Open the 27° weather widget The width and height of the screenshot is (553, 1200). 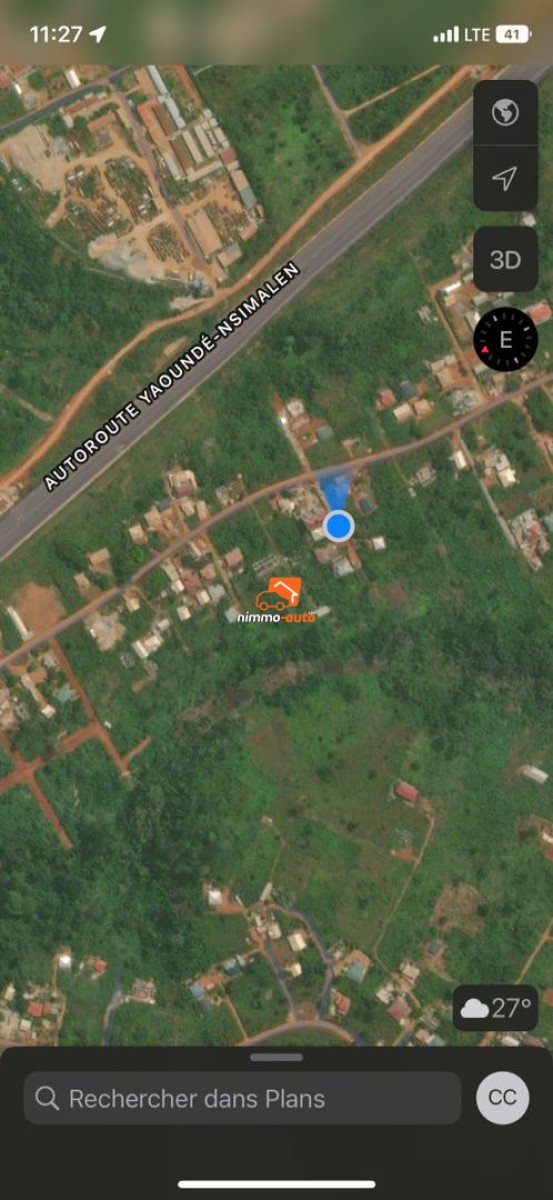496,1008
